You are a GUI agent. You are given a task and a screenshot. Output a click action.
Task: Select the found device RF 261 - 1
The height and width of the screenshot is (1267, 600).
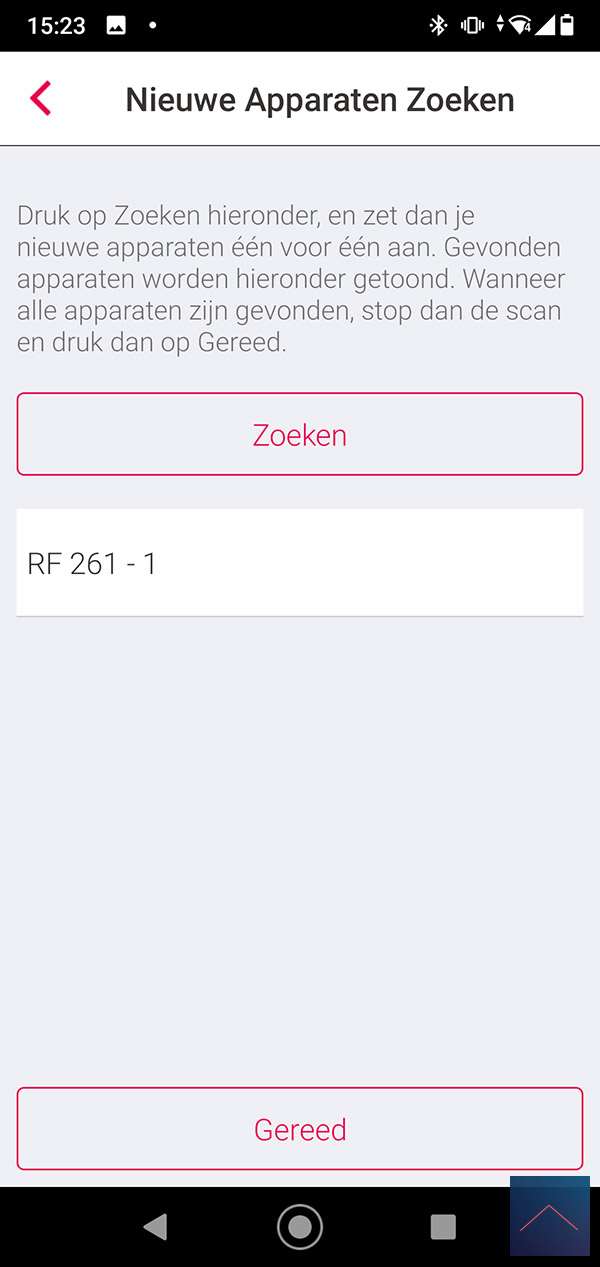tap(300, 563)
